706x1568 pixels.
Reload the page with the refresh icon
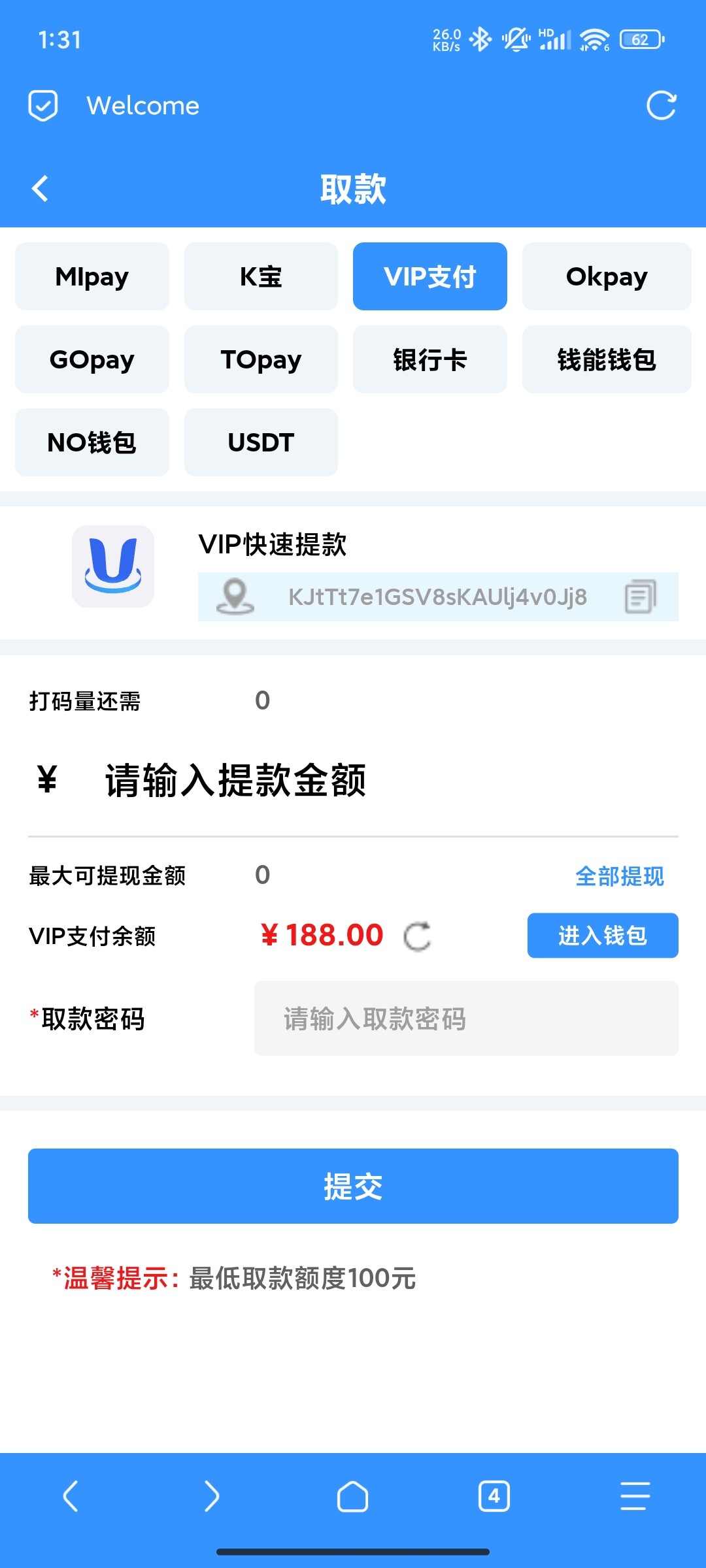(661, 106)
